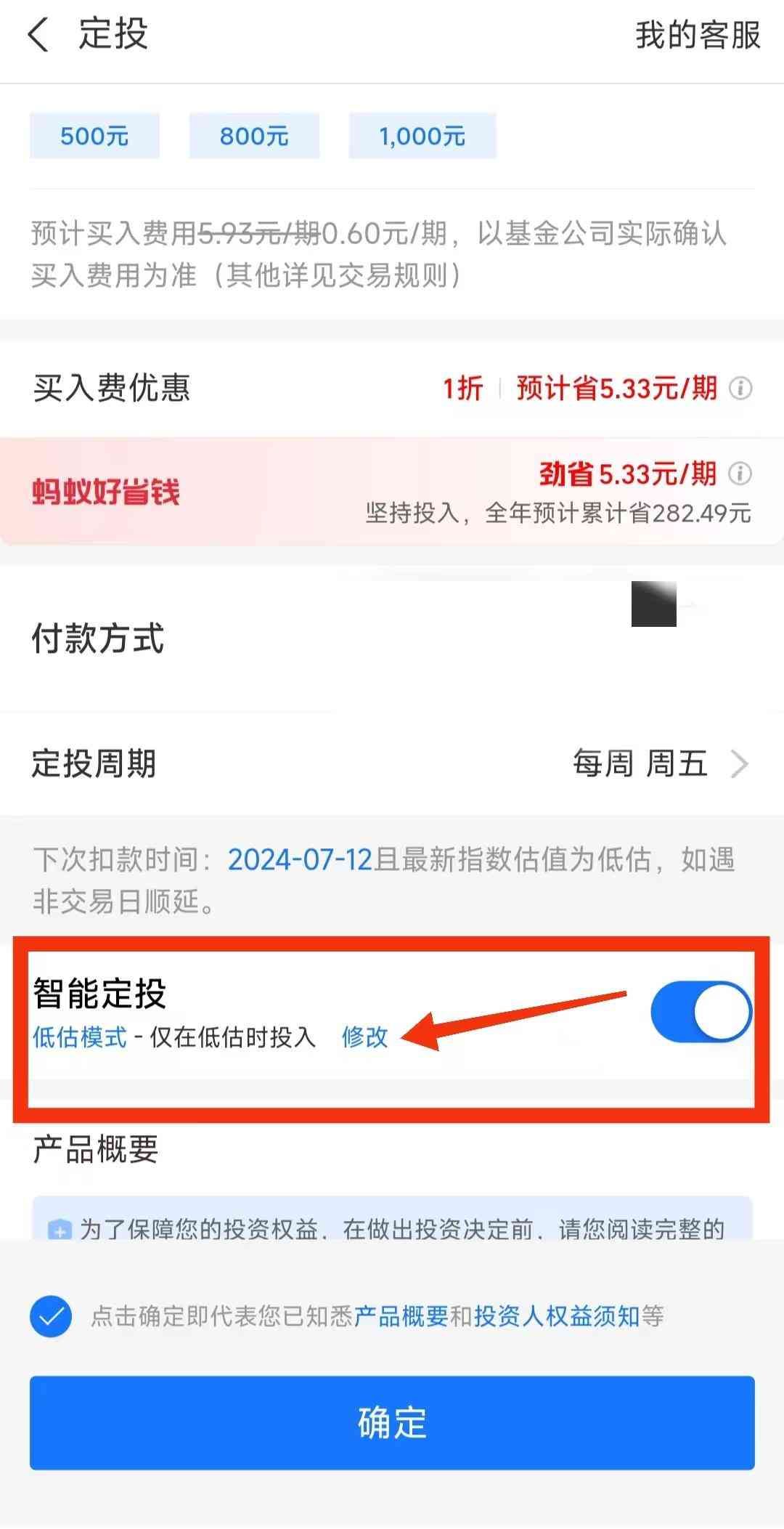784x1529 pixels.
Task: Choose the 1,000元 amount option
Action: (422, 136)
